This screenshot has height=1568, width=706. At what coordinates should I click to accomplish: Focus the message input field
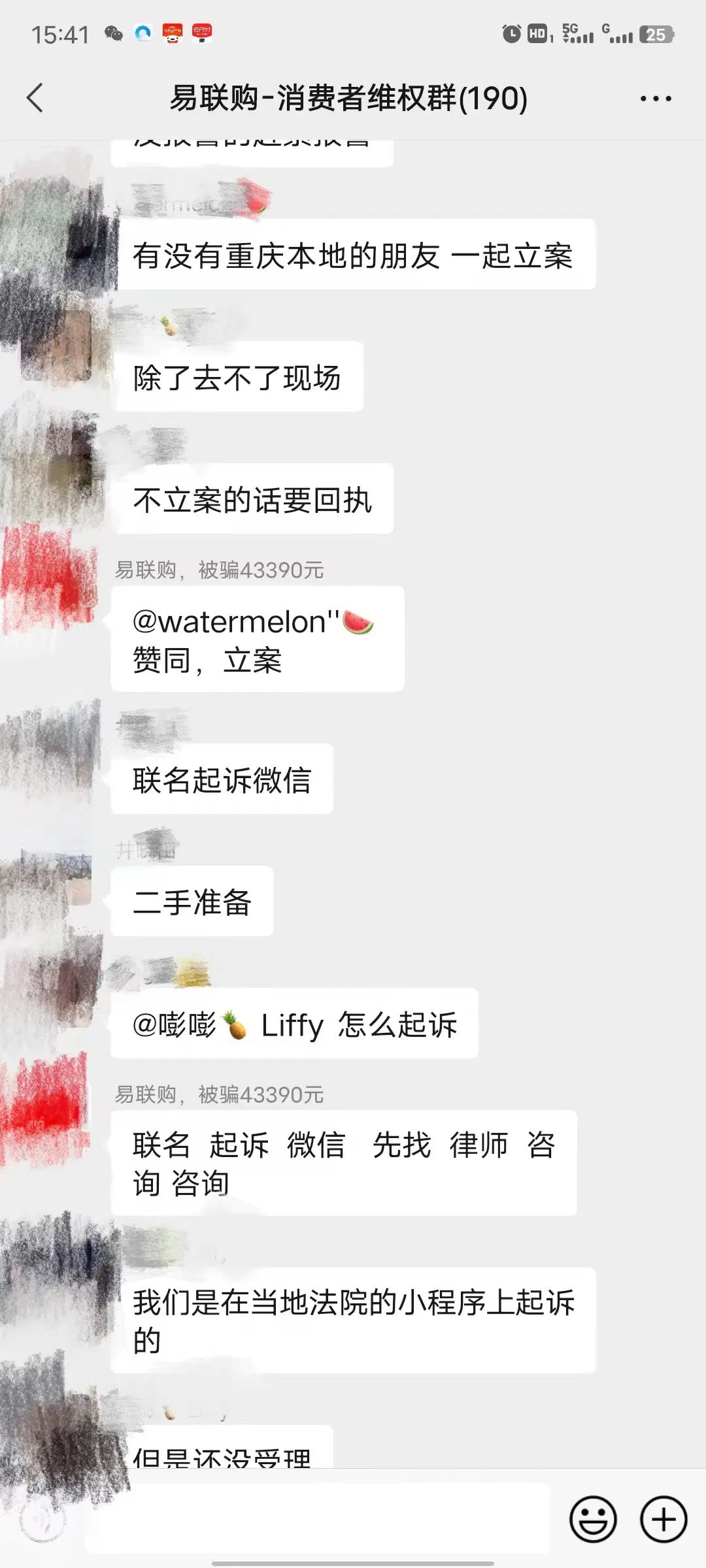coord(318,1518)
